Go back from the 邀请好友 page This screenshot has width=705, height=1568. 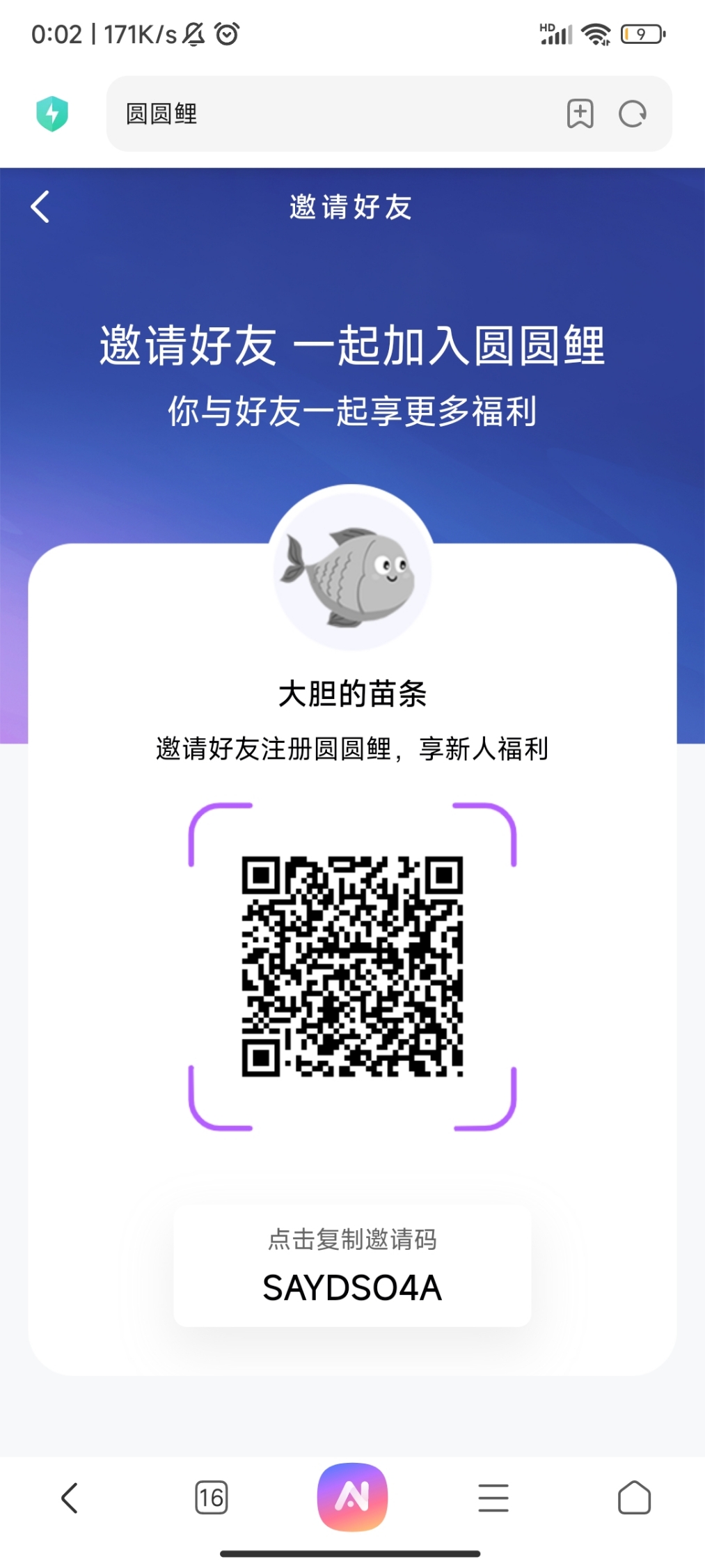[x=40, y=207]
